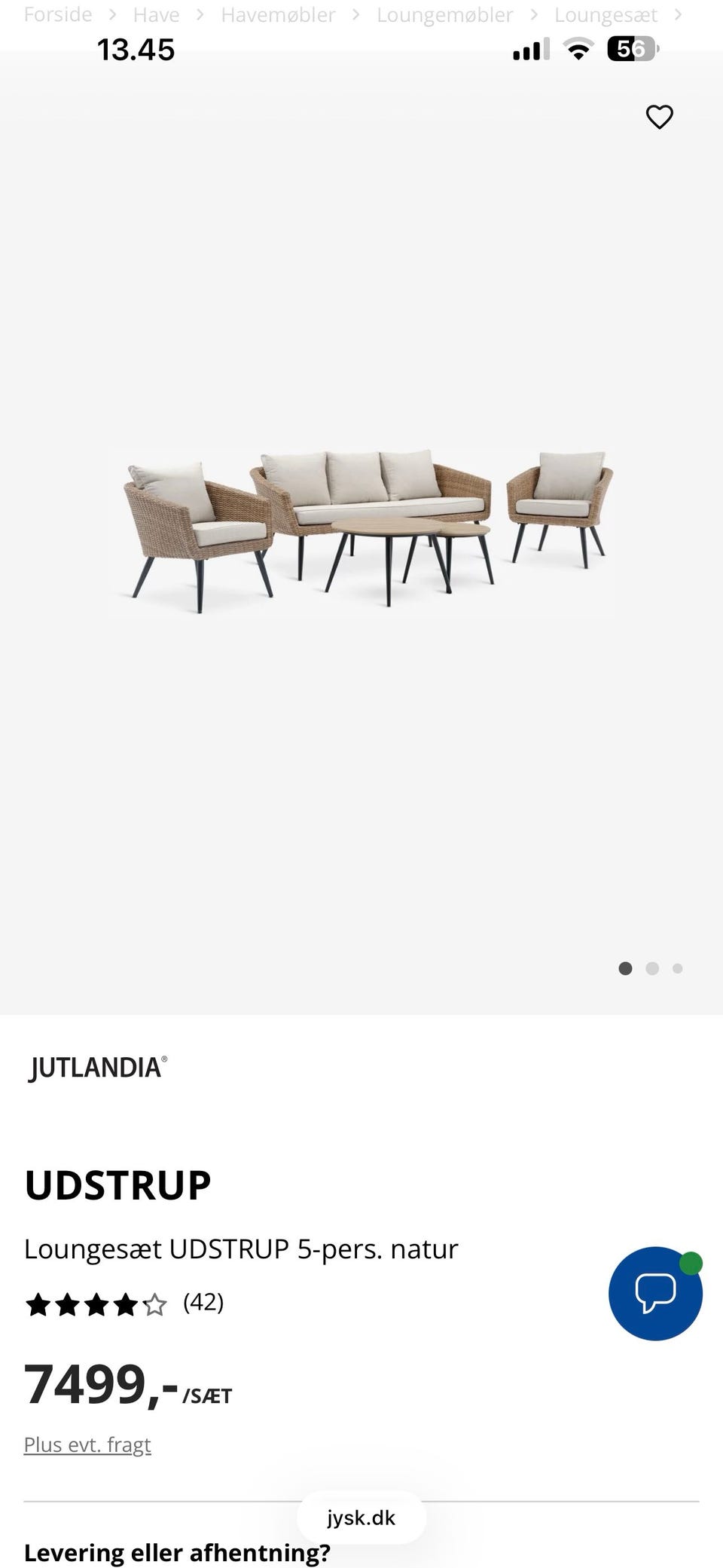Viewport: 723px width, 1568px height.
Task: Add UDSTRUP to favorites with the heart
Action: [x=659, y=117]
